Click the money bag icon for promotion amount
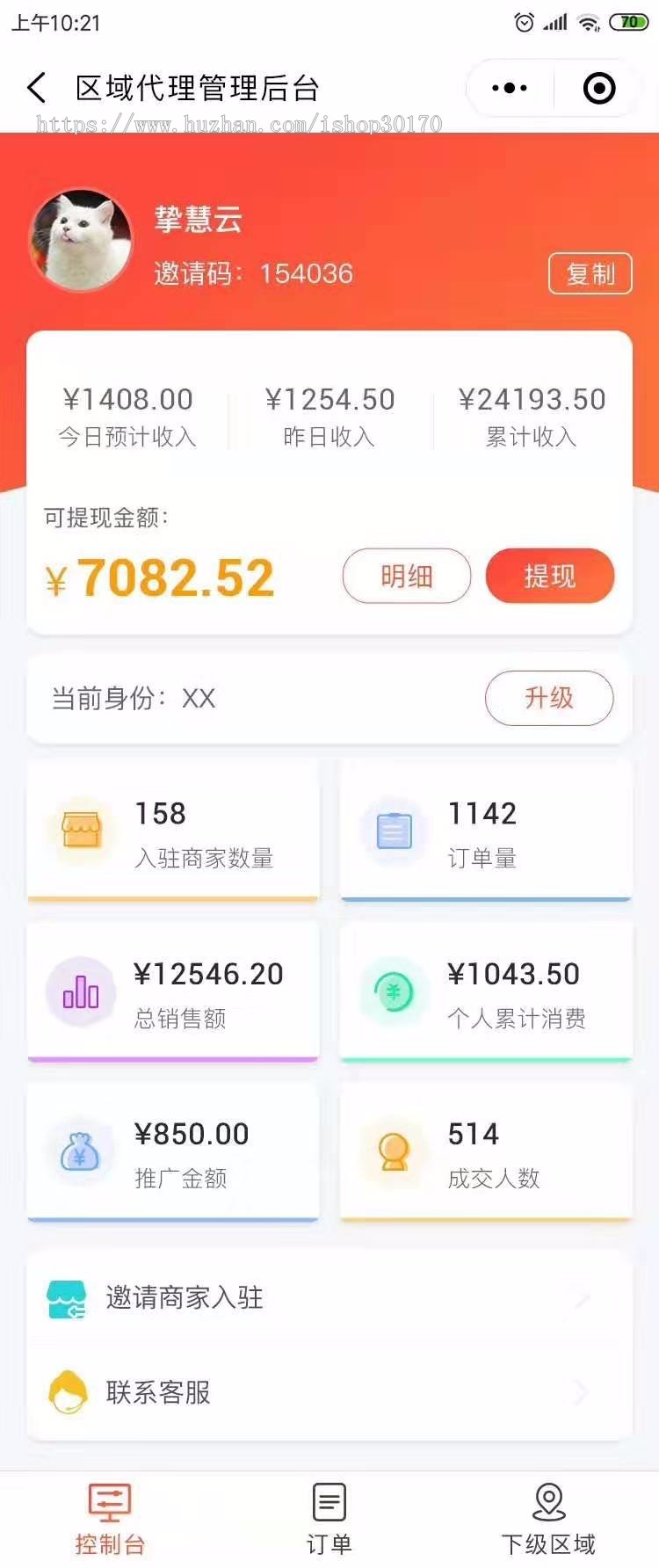659x1568 pixels. tap(80, 1151)
